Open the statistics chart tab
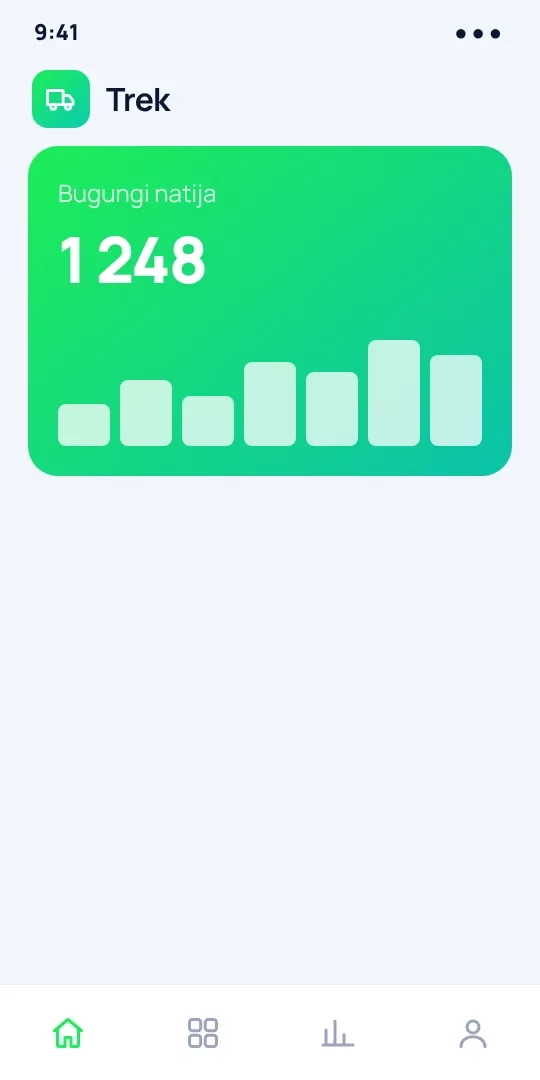This screenshot has height=1080, width=540. 338,1033
